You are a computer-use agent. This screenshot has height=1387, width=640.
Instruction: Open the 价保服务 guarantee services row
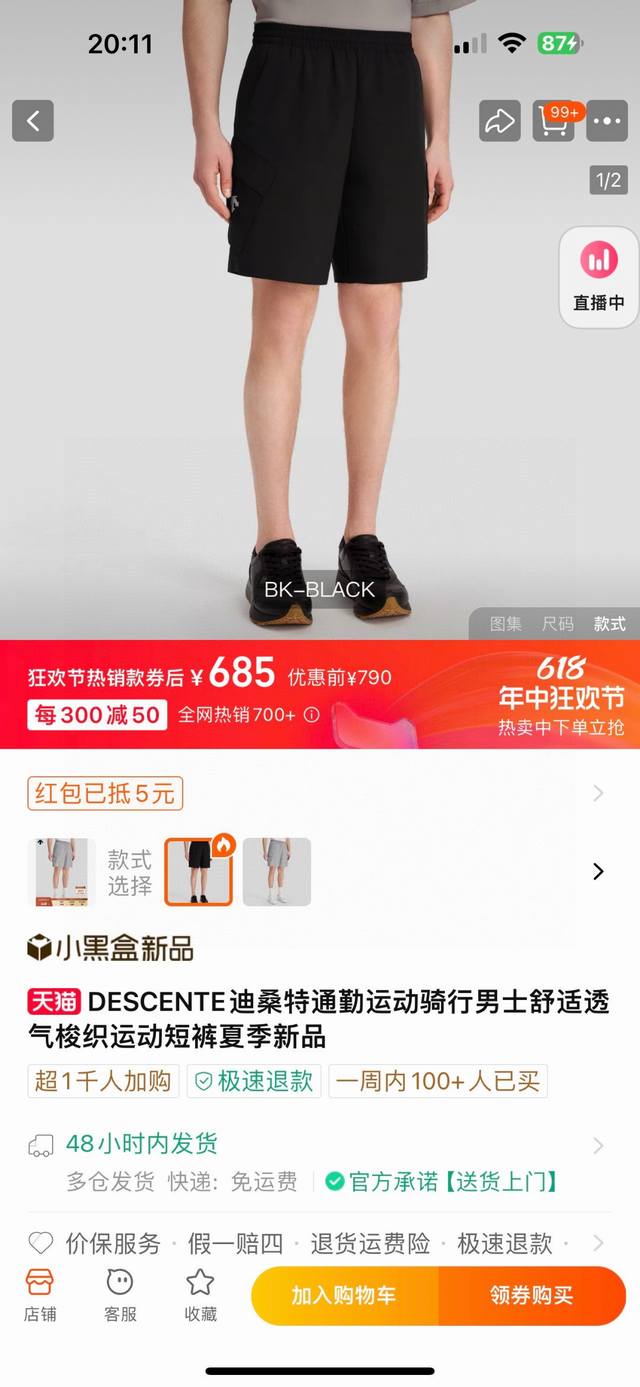coord(320,1244)
